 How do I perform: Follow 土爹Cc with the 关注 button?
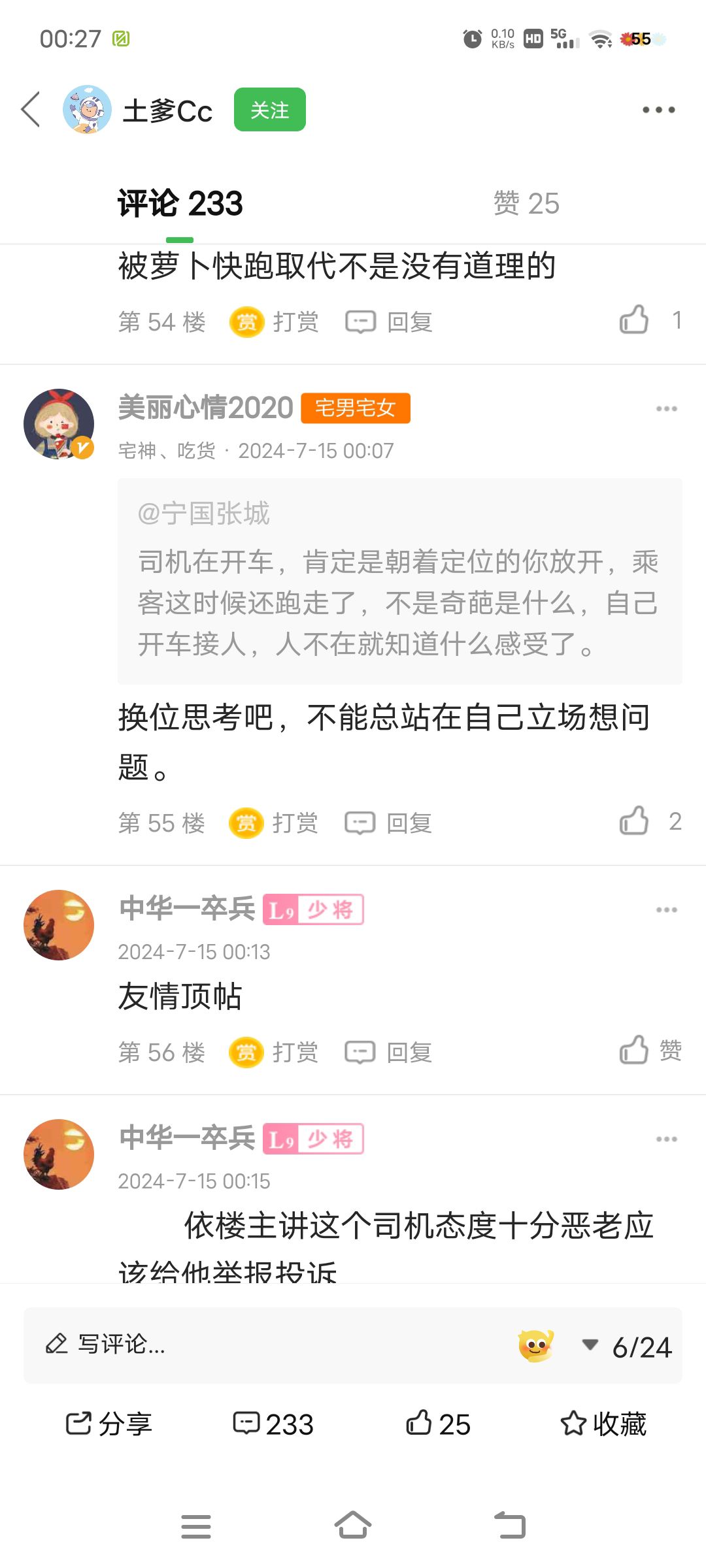[269, 110]
